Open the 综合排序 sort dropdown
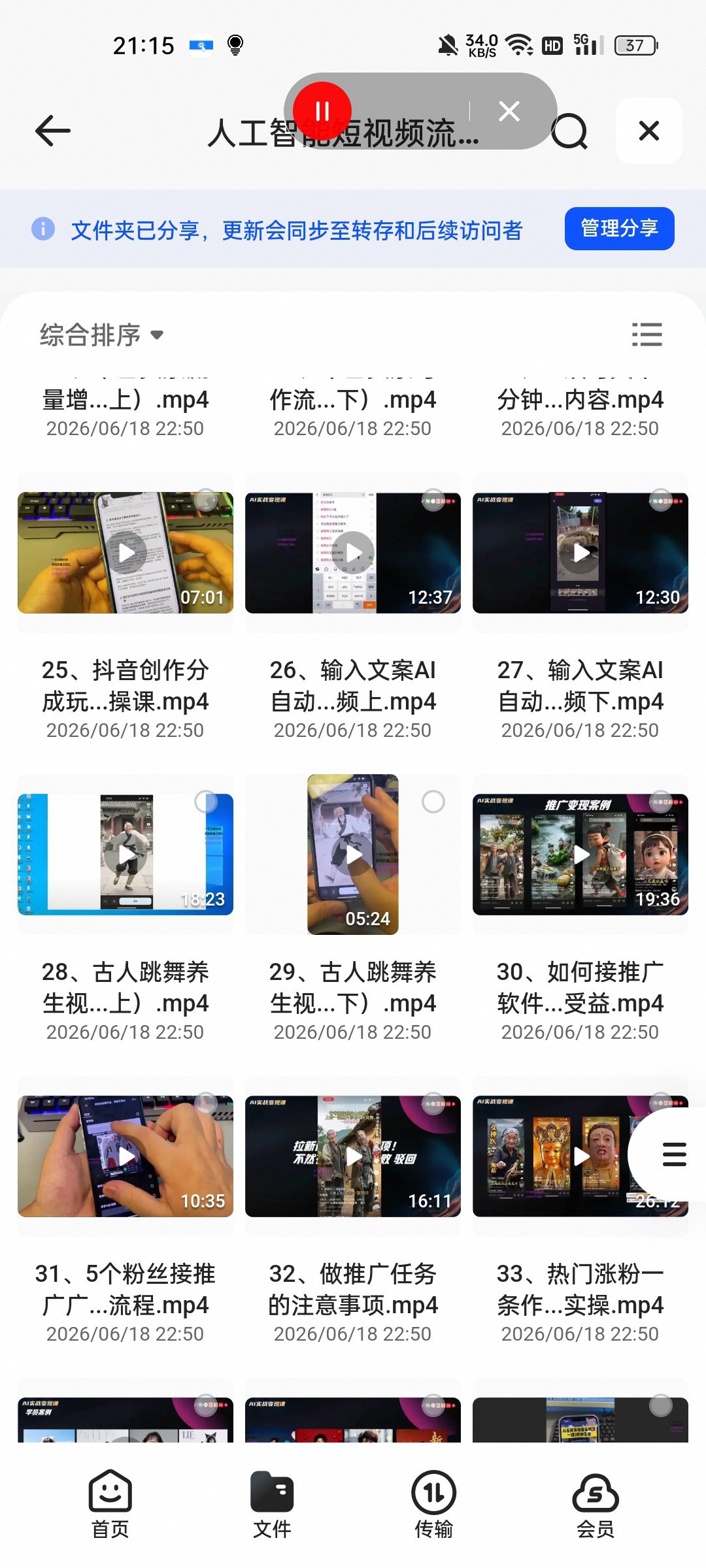Screen dimensions: 706x1568 pos(101,335)
